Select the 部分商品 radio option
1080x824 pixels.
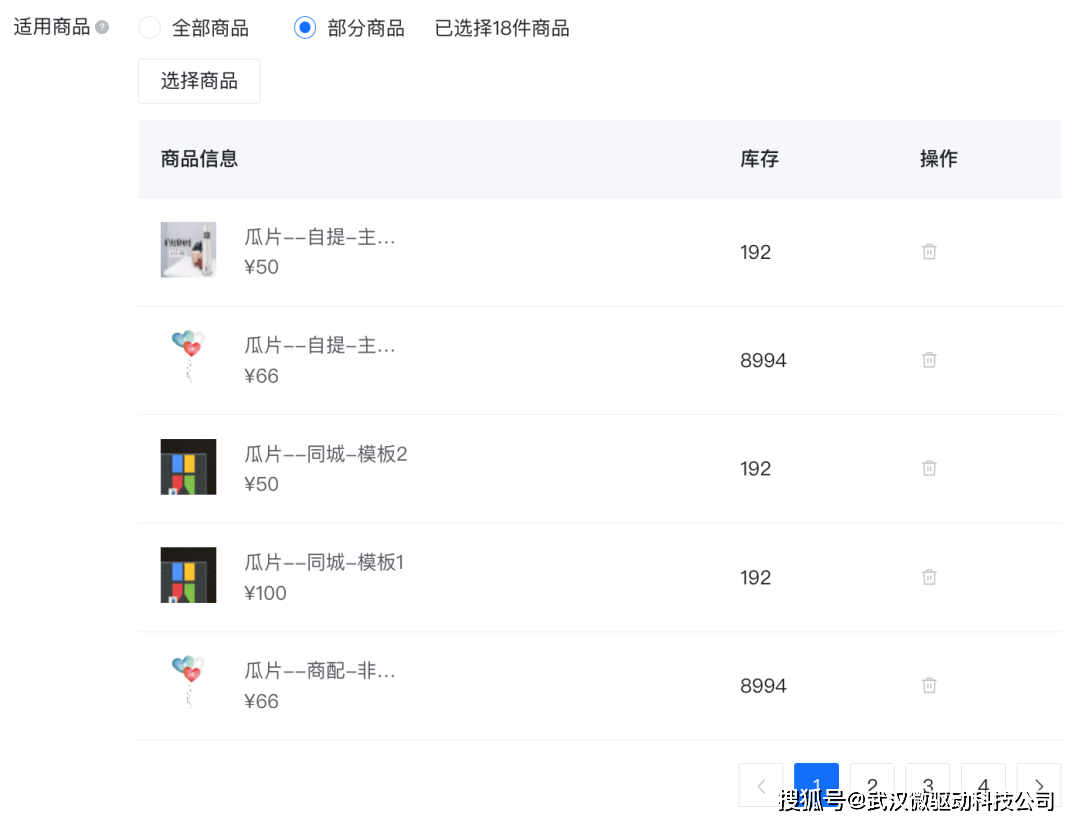tap(305, 28)
